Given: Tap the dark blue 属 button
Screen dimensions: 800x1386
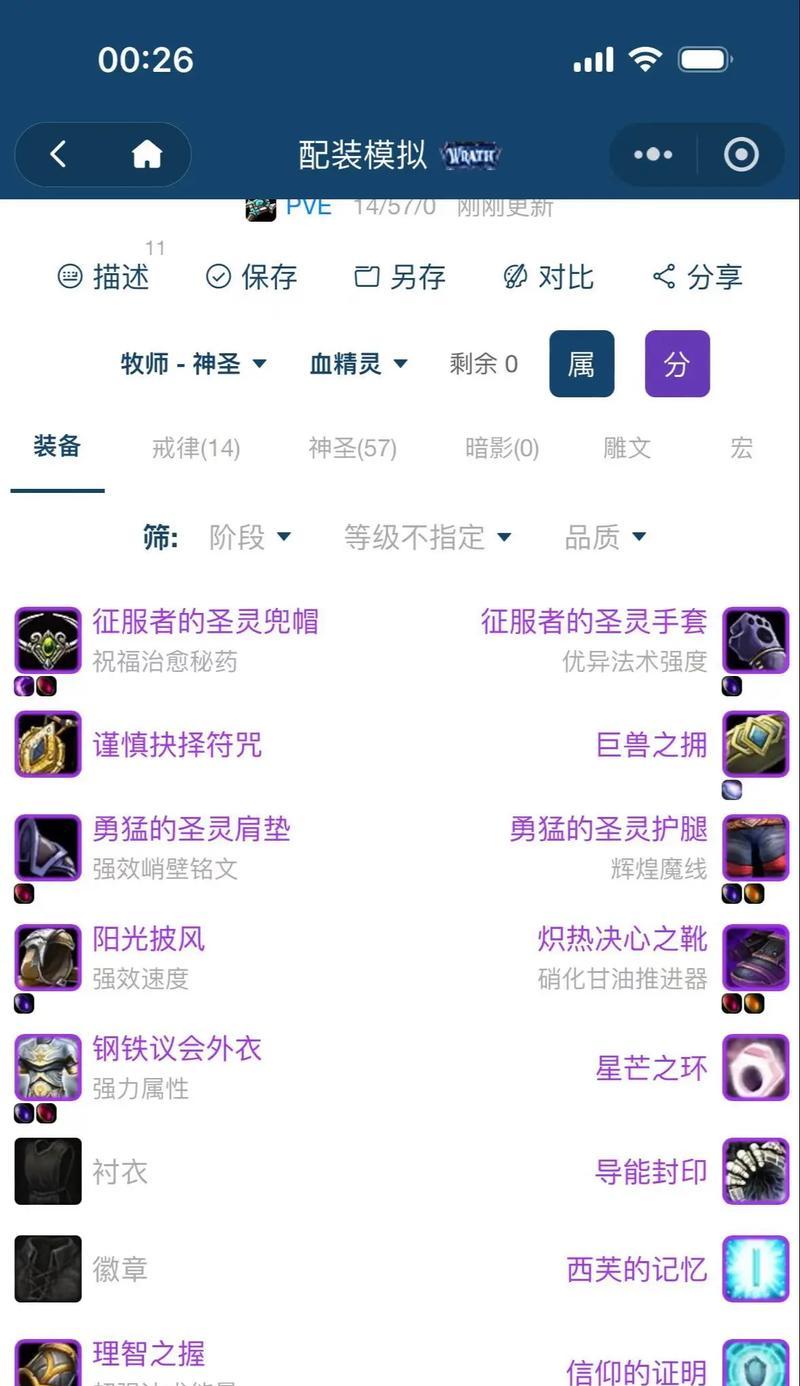Looking at the screenshot, I should 581,364.
